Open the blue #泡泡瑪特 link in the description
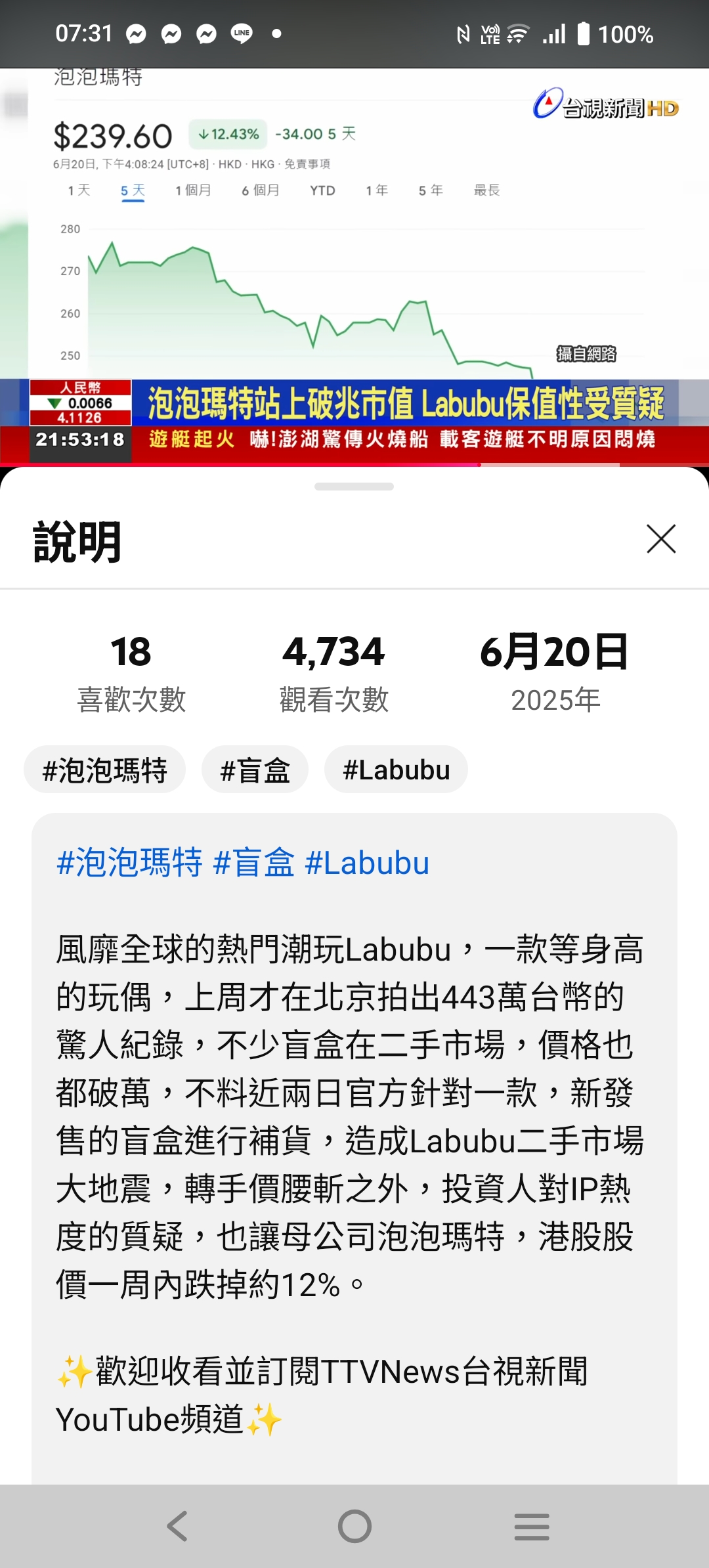Viewport: 709px width, 1568px height. pos(129,862)
